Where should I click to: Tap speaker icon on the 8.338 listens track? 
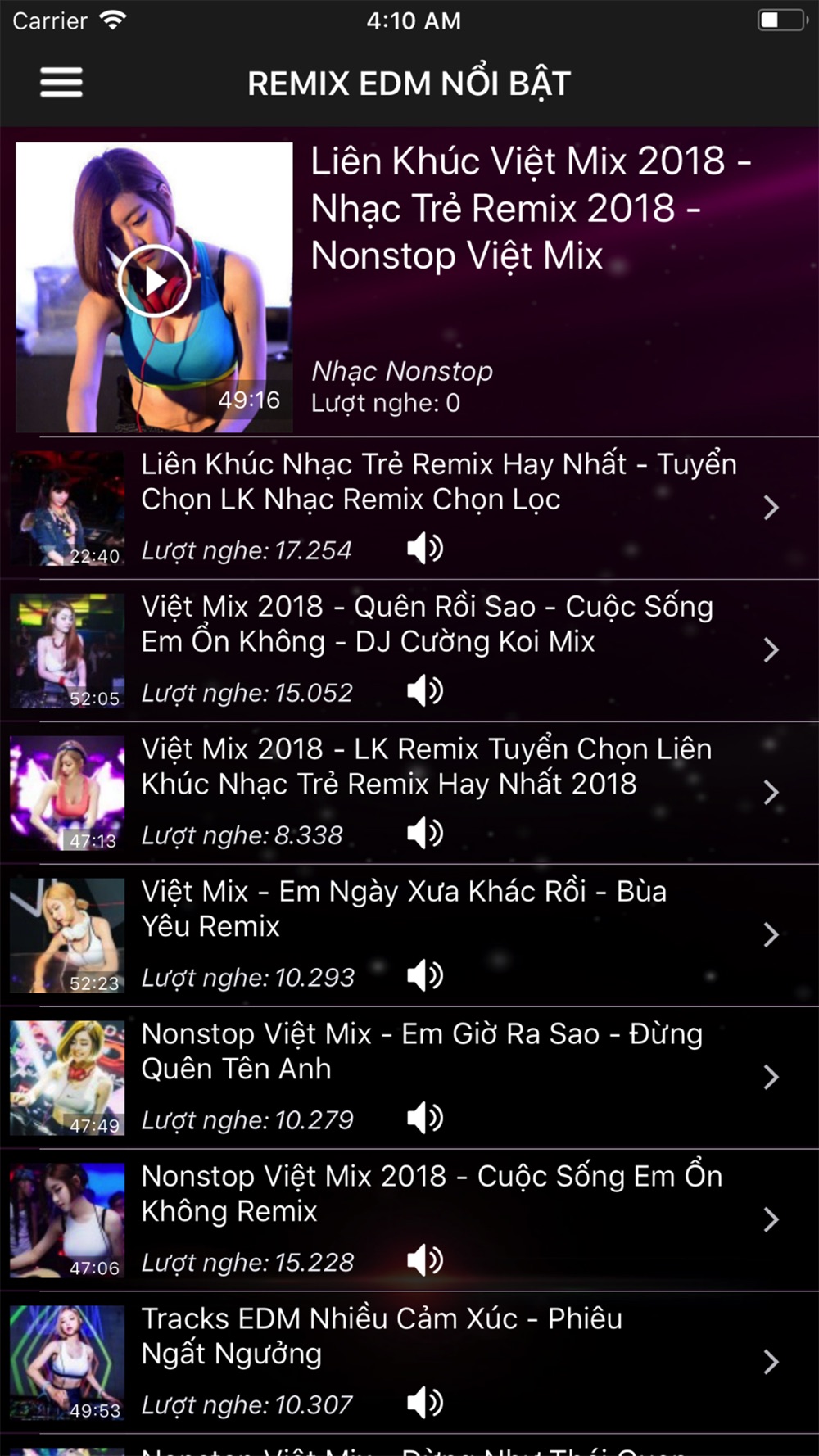pyautogui.click(x=425, y=834)
